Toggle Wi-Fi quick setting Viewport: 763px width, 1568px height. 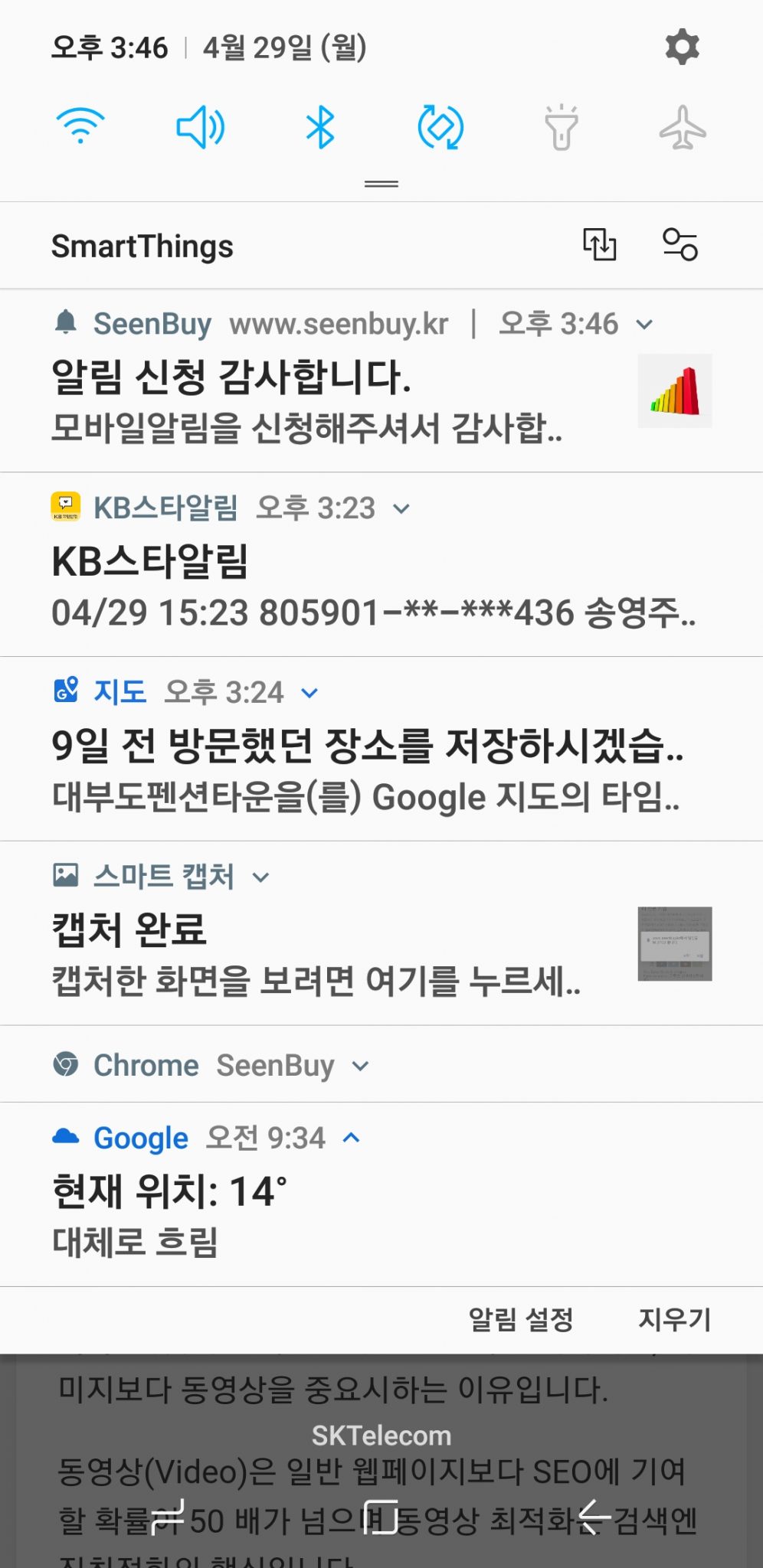(80, 126)
